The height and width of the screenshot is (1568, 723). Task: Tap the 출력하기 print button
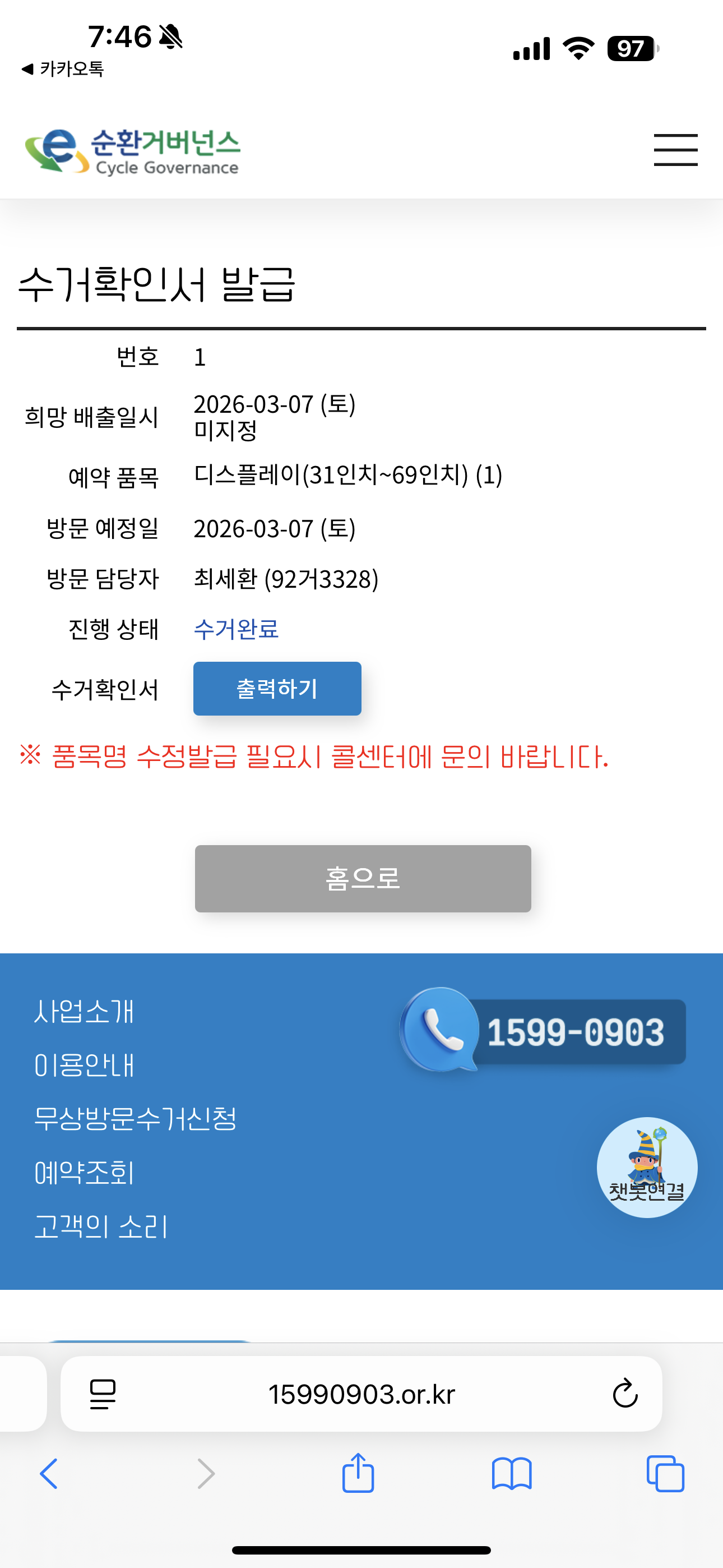[x=277, y=689]
